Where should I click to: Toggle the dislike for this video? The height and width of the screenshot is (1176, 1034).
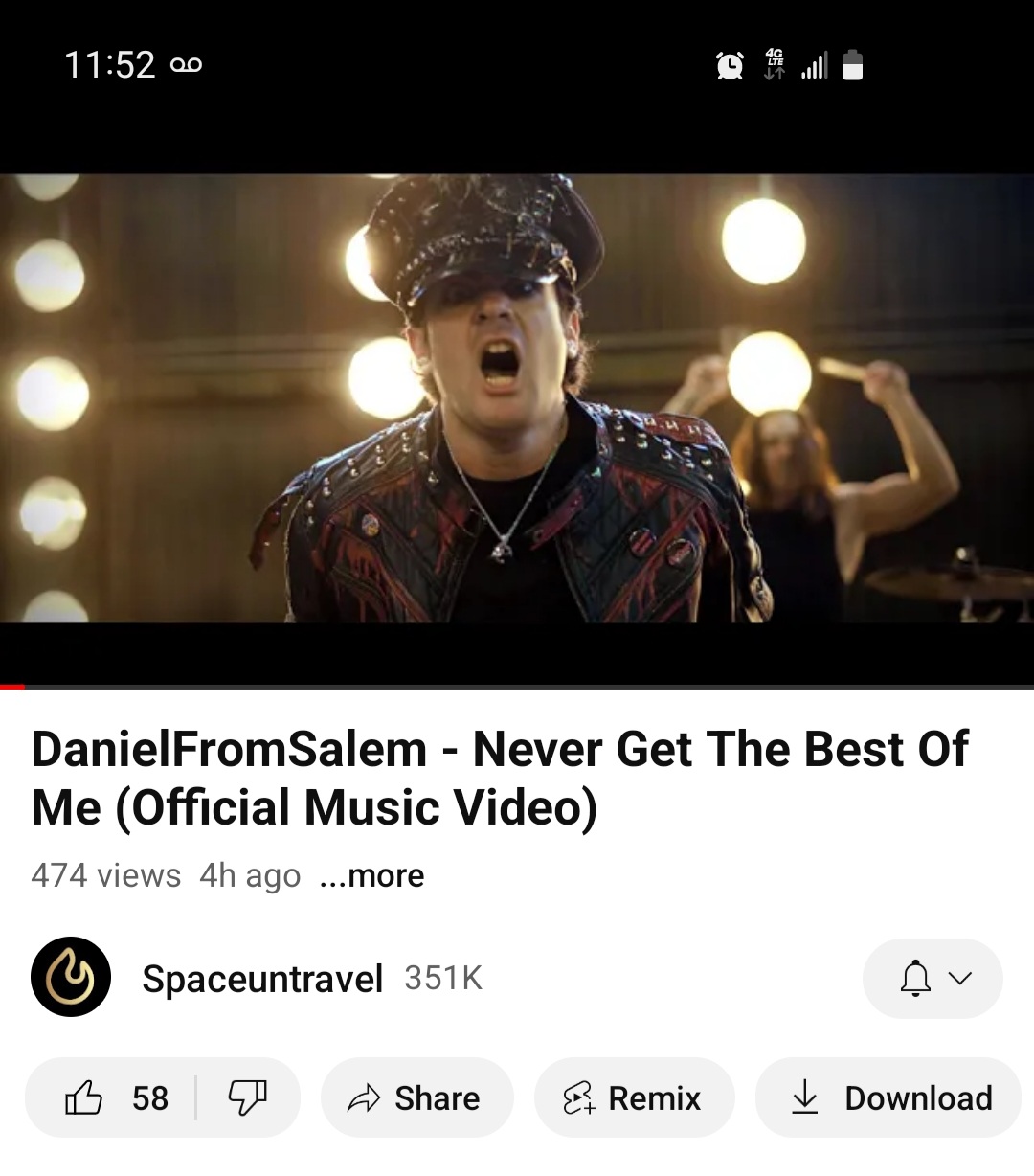(x=249, y=1098)
